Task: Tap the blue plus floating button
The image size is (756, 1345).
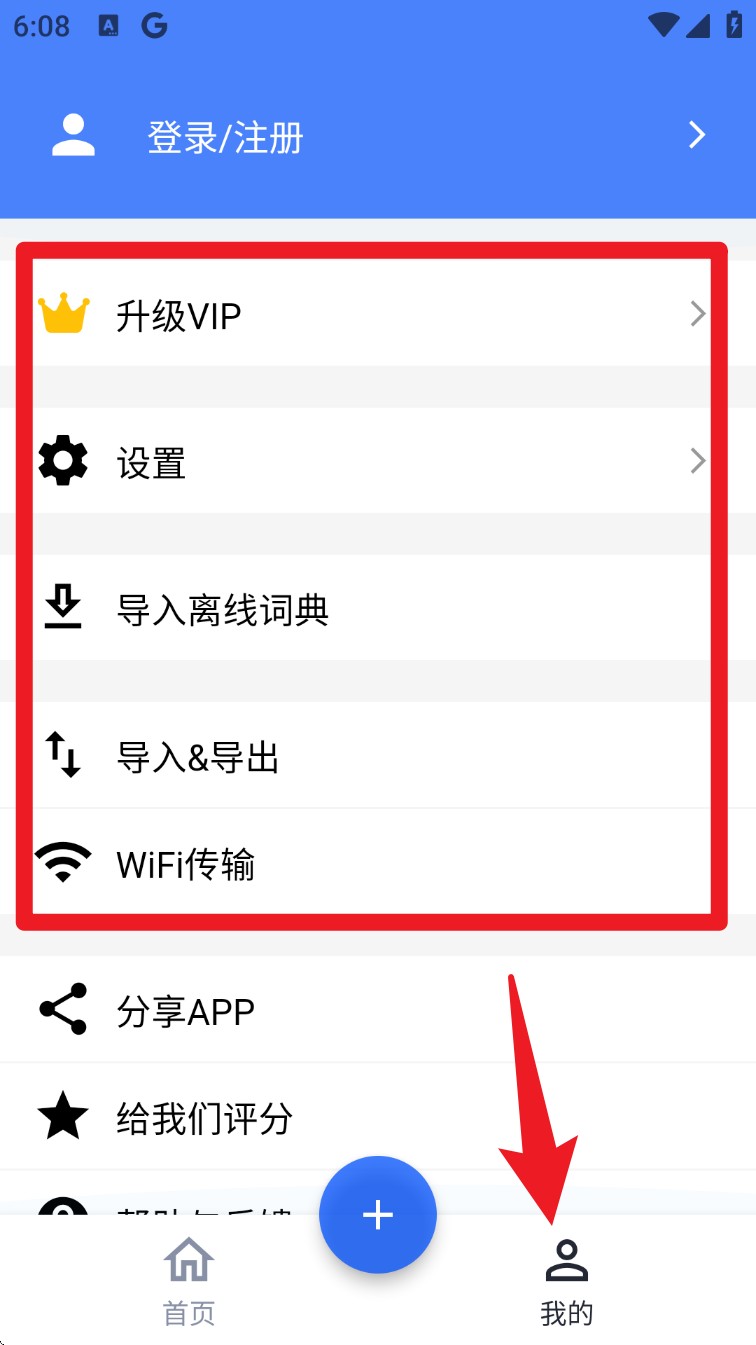Action: pyautogui.click(x=378, y=1215)
